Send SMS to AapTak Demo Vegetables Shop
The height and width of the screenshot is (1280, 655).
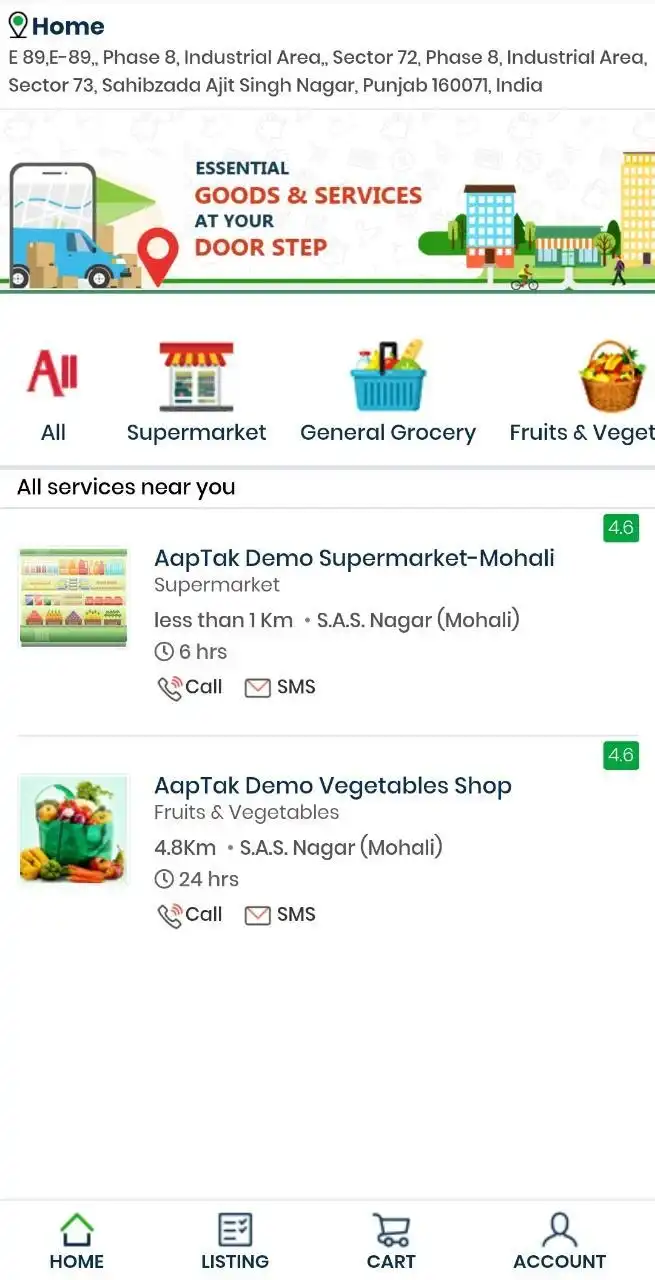point(281,914)
